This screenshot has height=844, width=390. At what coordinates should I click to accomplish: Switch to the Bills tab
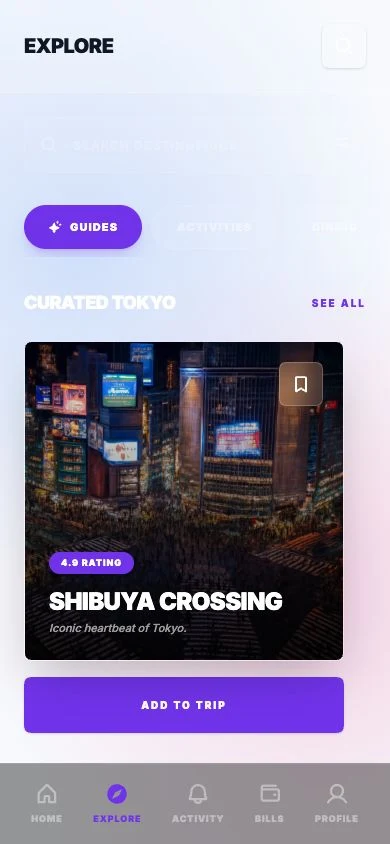click(x=269, y=803)
